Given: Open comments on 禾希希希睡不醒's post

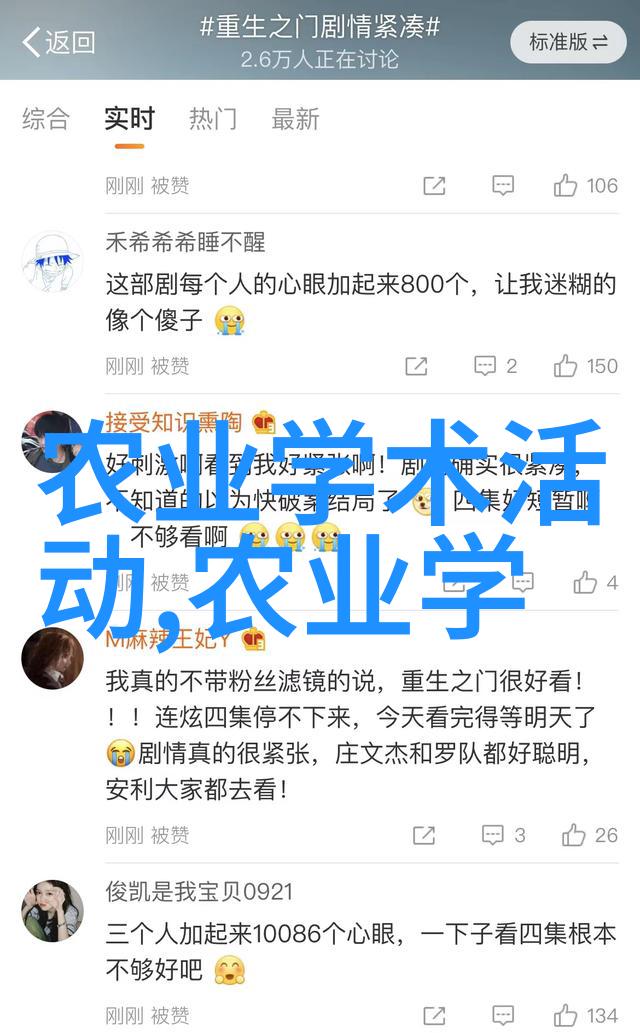Looking at the screenshot, I should click(x=495, y=366).
